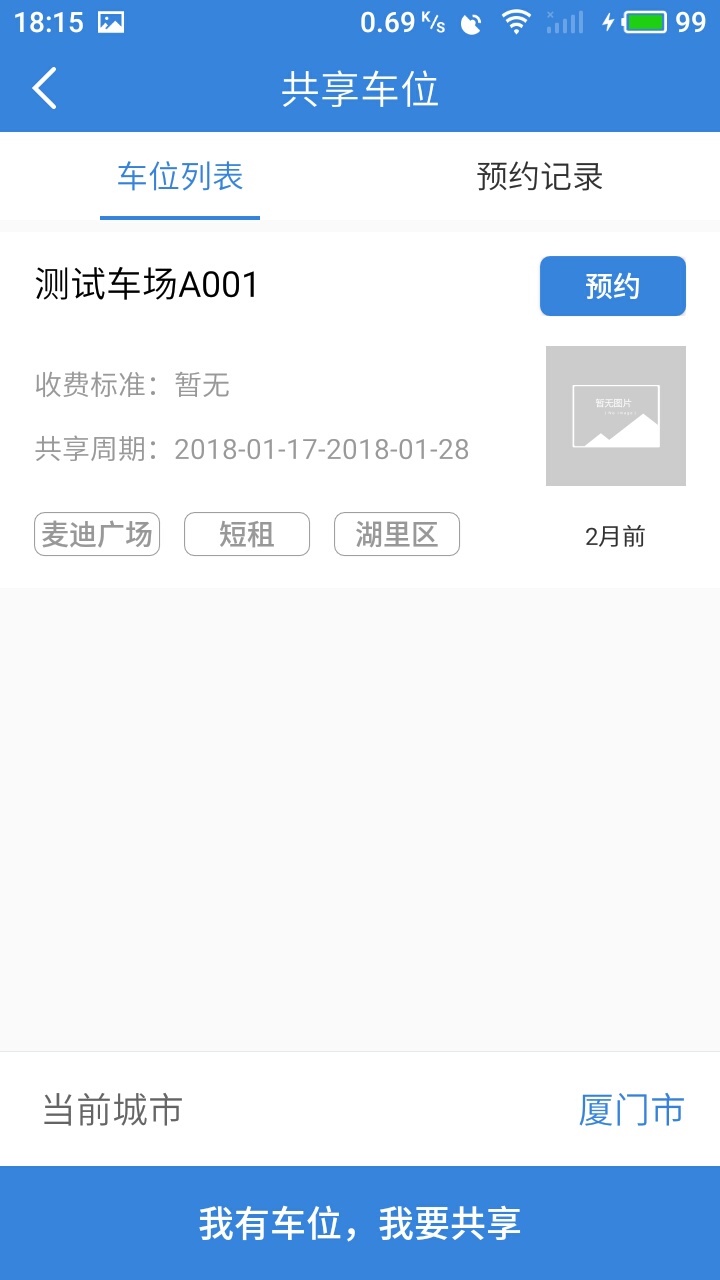The image size is (720, 1280).
Task: Change current city 厦门市
Action: (x=631, y=1110)
